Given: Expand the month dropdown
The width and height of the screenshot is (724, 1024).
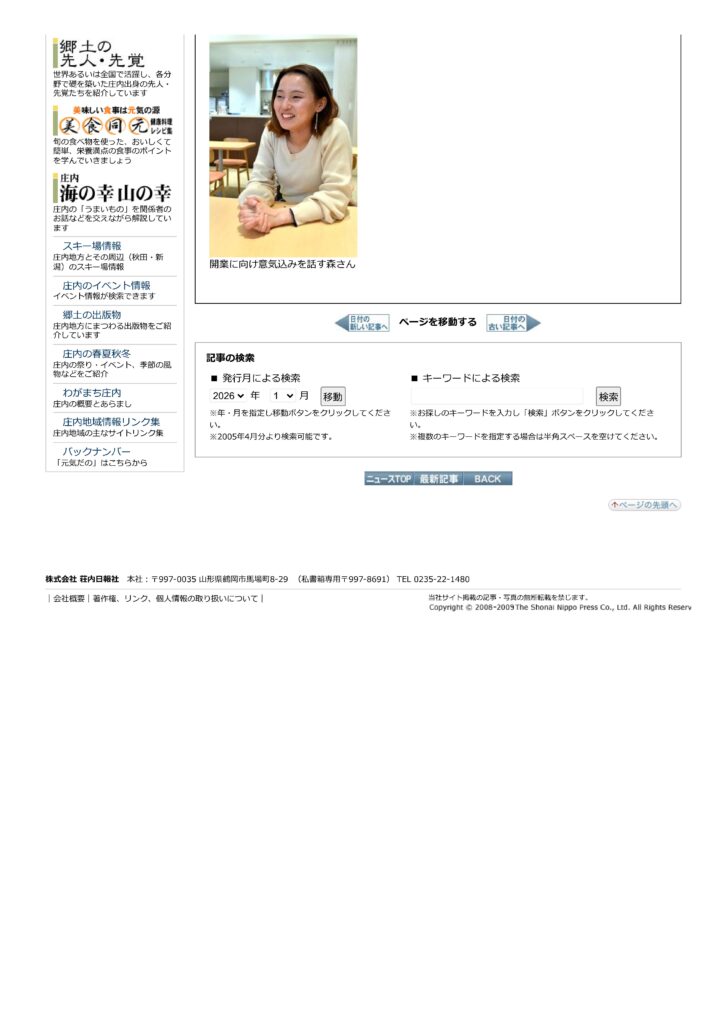Looking at the screenshot, I should pos(283,396).
